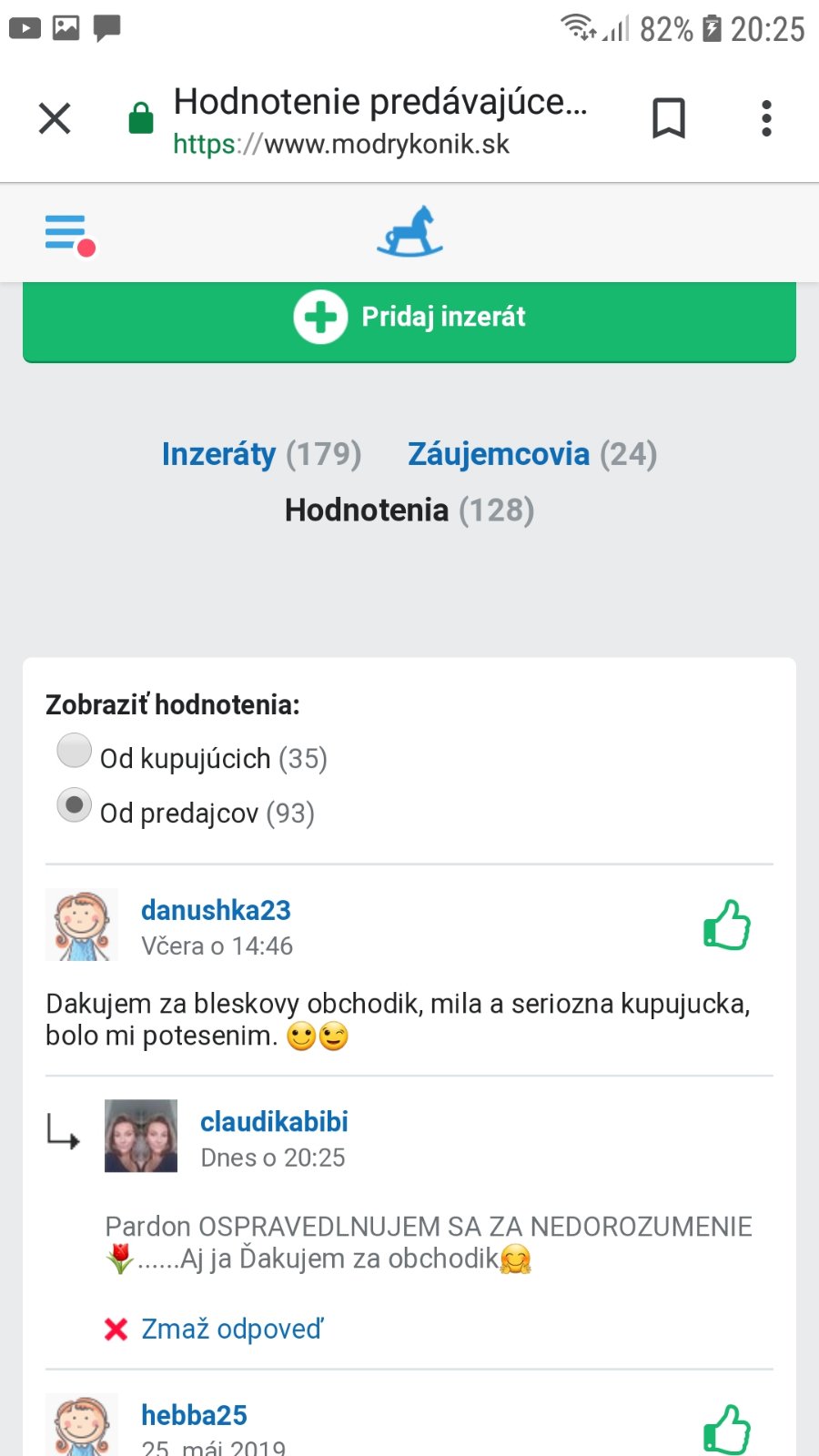Delete reply via Zmaž odpoveď
This screenshot has height=1456, width=819.
tap(231, 1330)
